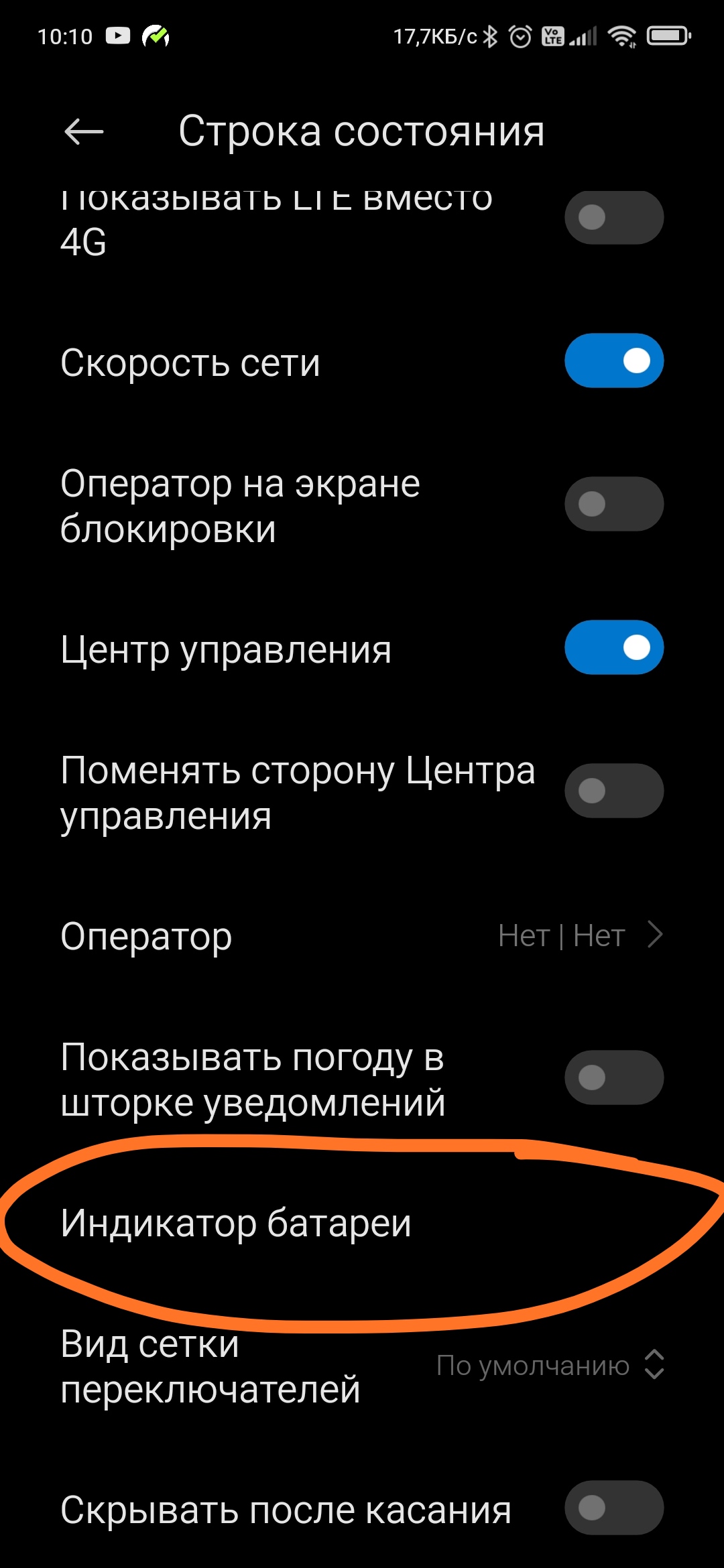Turn on Скрывать после касания
Image resolution: width=724 pixels, height=1568 pixels.
(614, 1508)
